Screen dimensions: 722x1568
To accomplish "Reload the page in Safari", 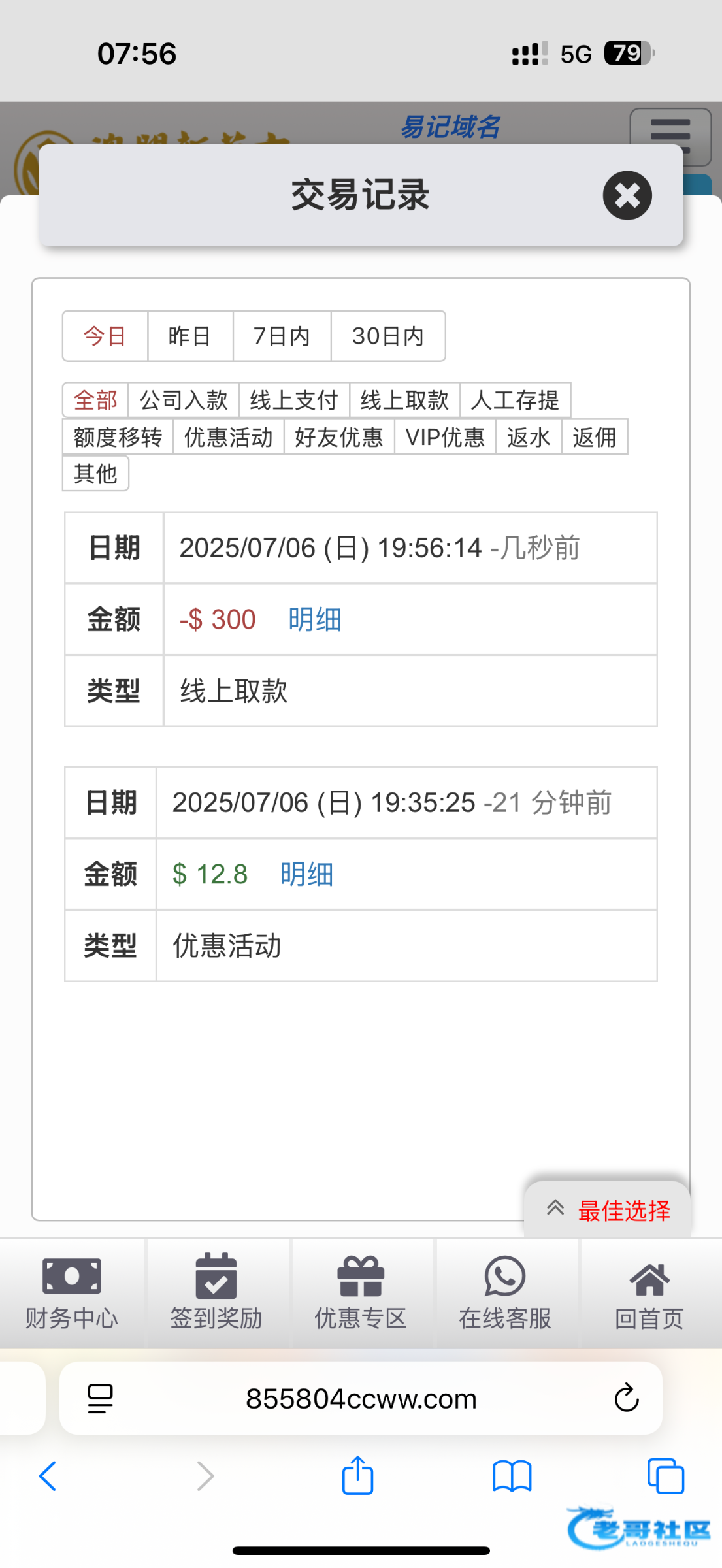I will click(626, 1398).
